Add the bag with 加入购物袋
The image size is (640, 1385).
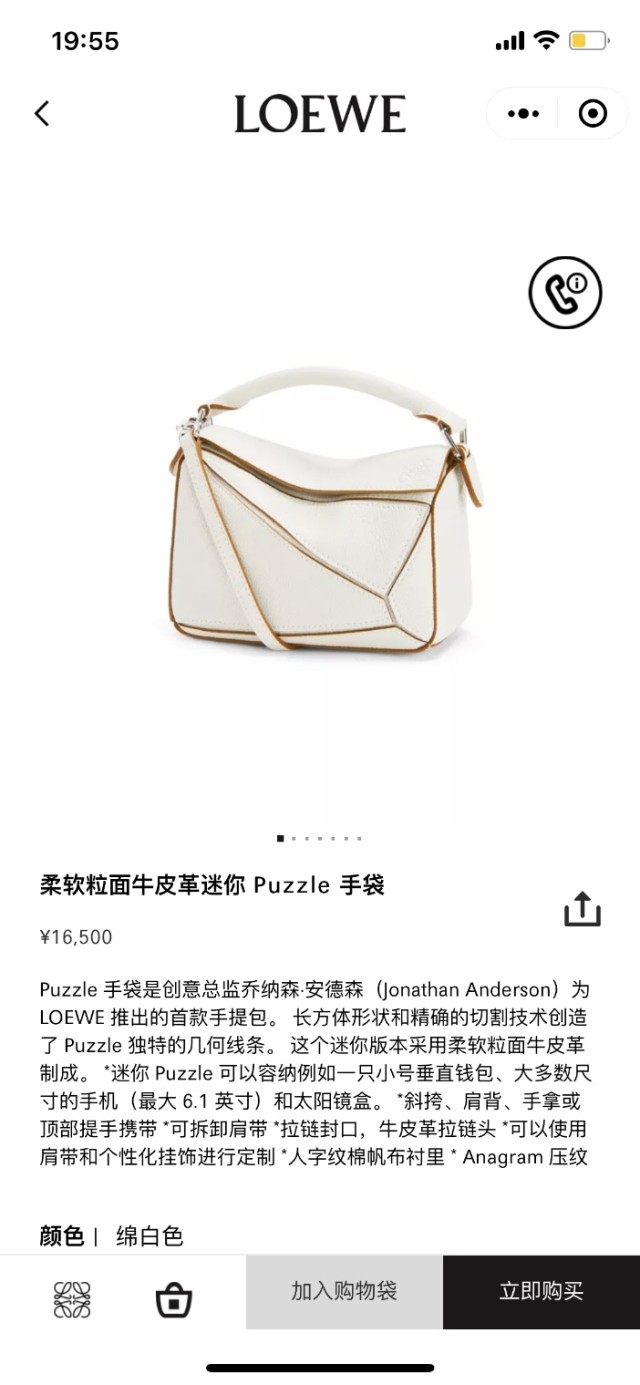pyautogui.click(x=344, y=1291)
